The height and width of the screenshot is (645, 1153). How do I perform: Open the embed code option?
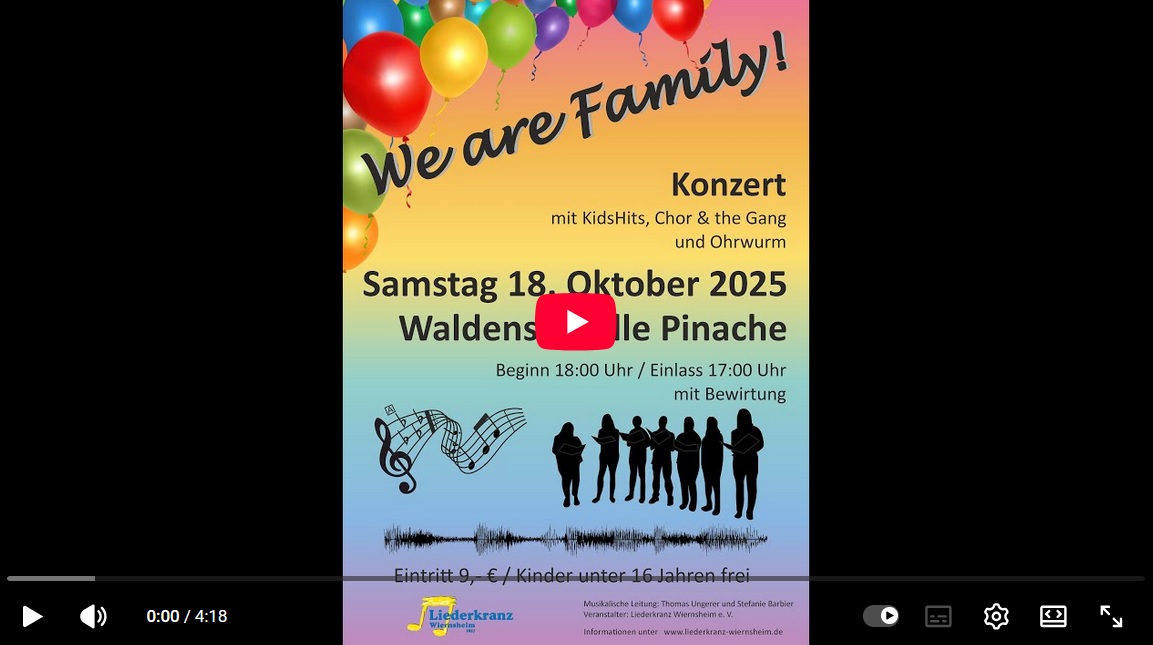pos(1053,616)
